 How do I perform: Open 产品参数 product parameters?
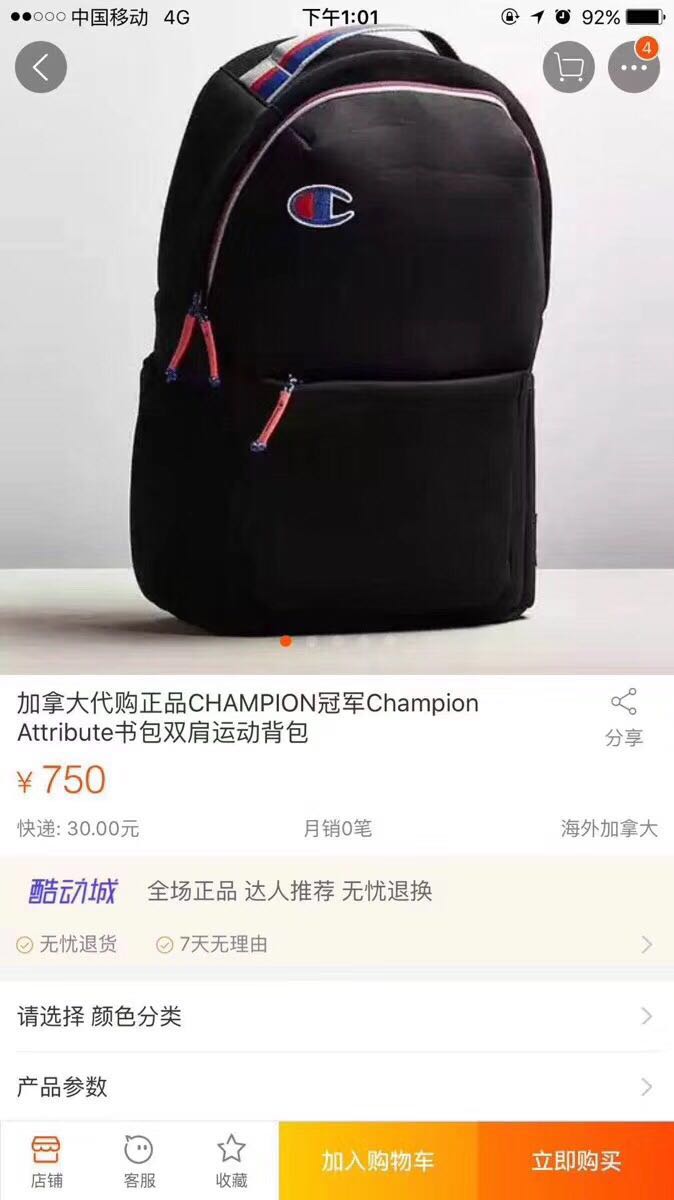pyautogui.click(x=337, y=1087)
